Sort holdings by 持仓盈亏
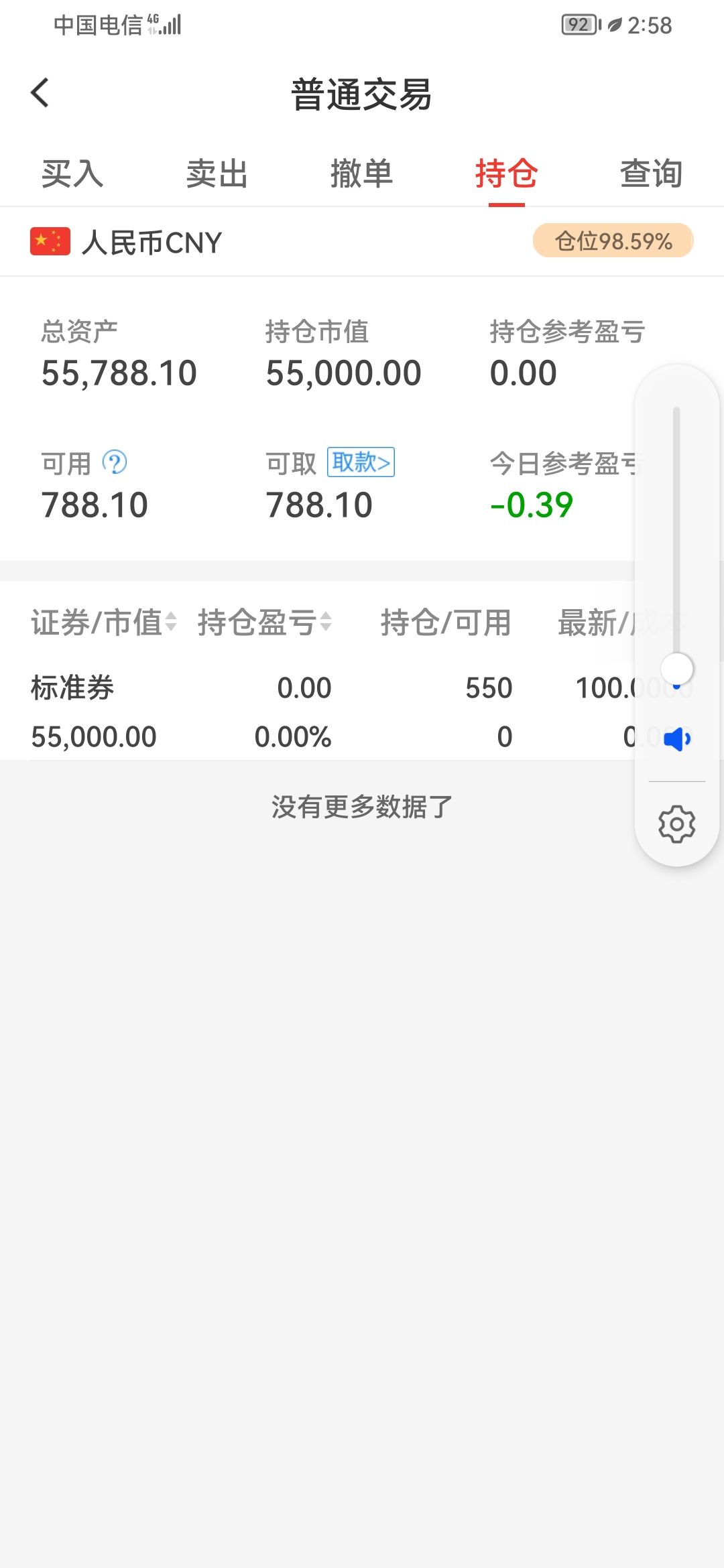The image size is (724, 1568). pos(265,623)
